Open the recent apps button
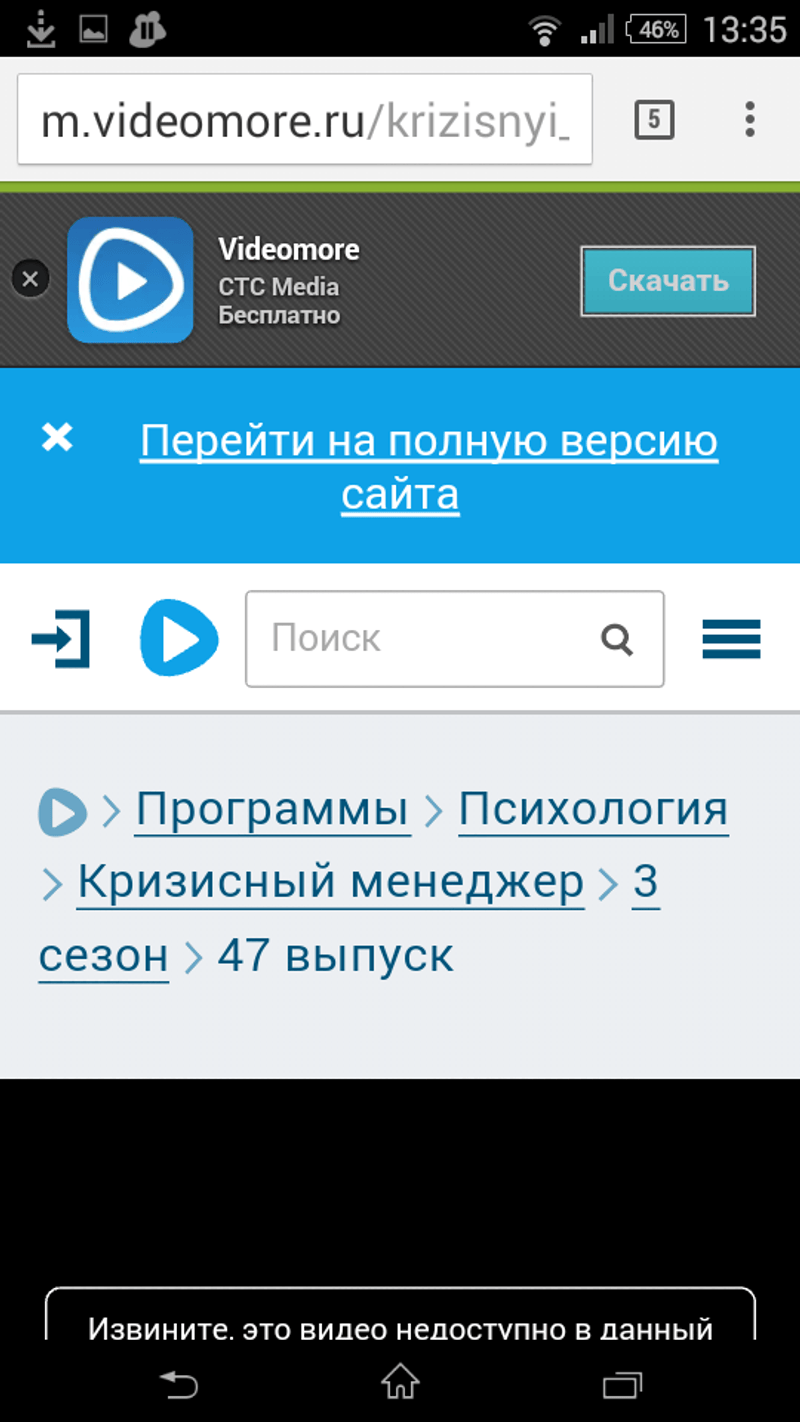The height and width of the screenshot is (1422, 800). [622, 1384]
